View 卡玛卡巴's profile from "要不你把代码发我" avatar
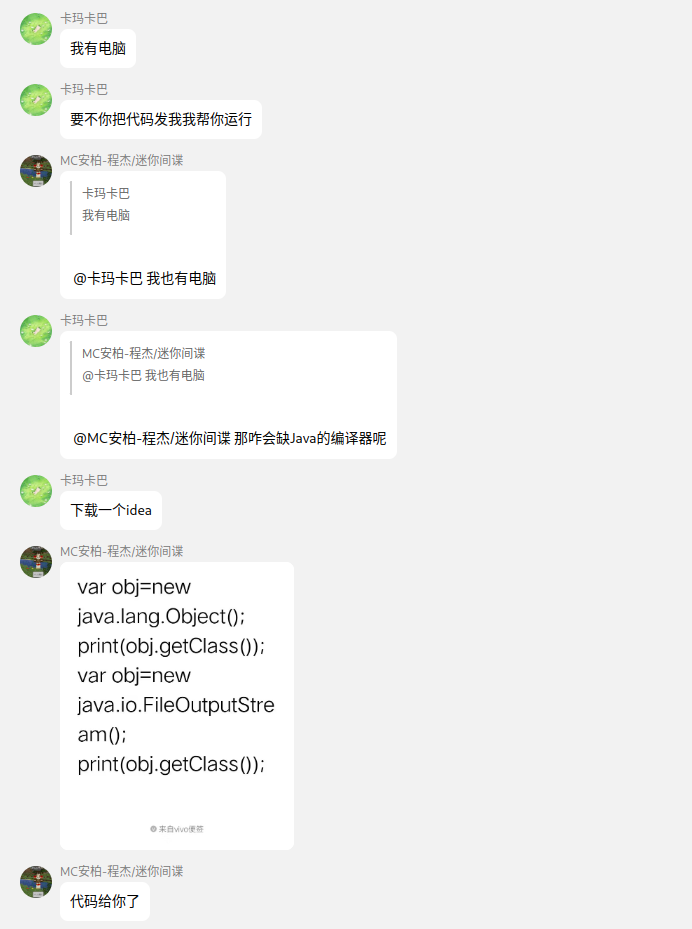 tap(36, 100)
